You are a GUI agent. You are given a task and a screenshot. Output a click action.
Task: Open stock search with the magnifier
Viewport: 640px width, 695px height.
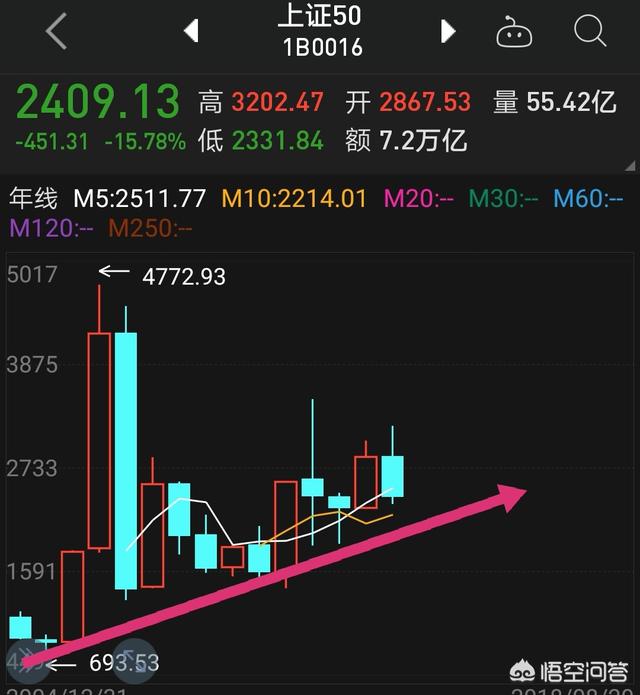coord(590,31)
